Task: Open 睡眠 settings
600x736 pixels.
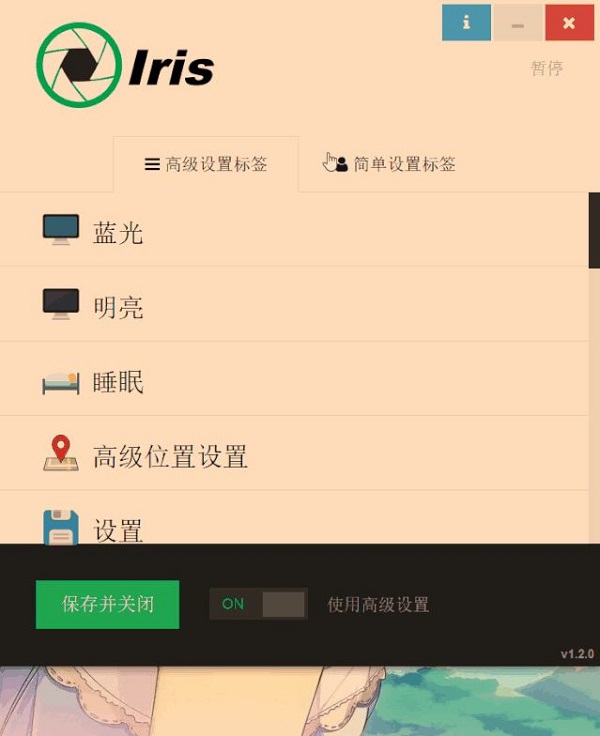Action: point(118,381)
